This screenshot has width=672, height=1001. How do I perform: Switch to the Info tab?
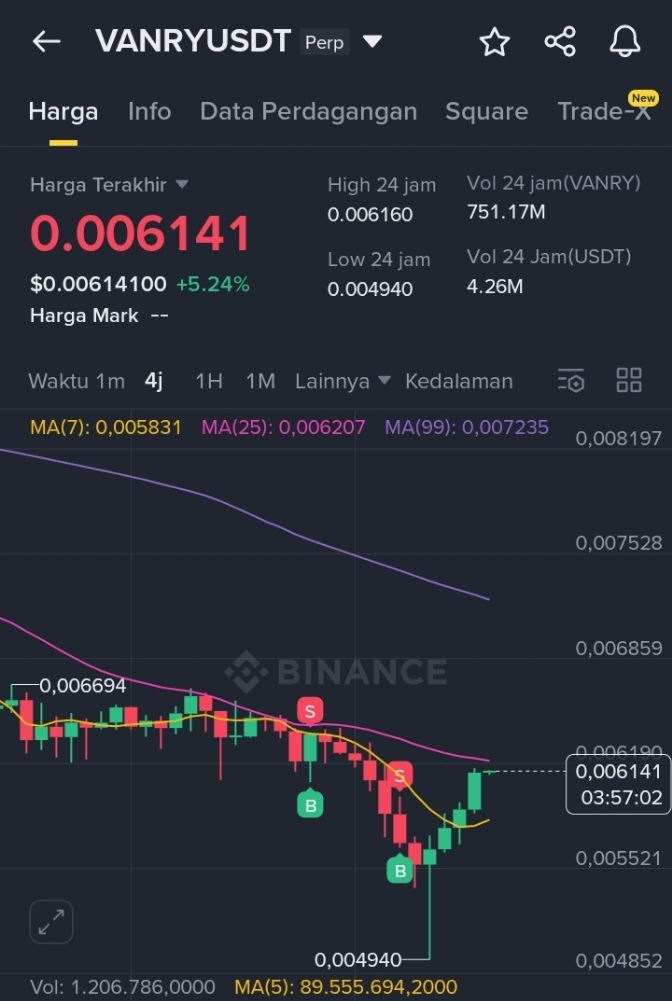click(x=149, y=111)
